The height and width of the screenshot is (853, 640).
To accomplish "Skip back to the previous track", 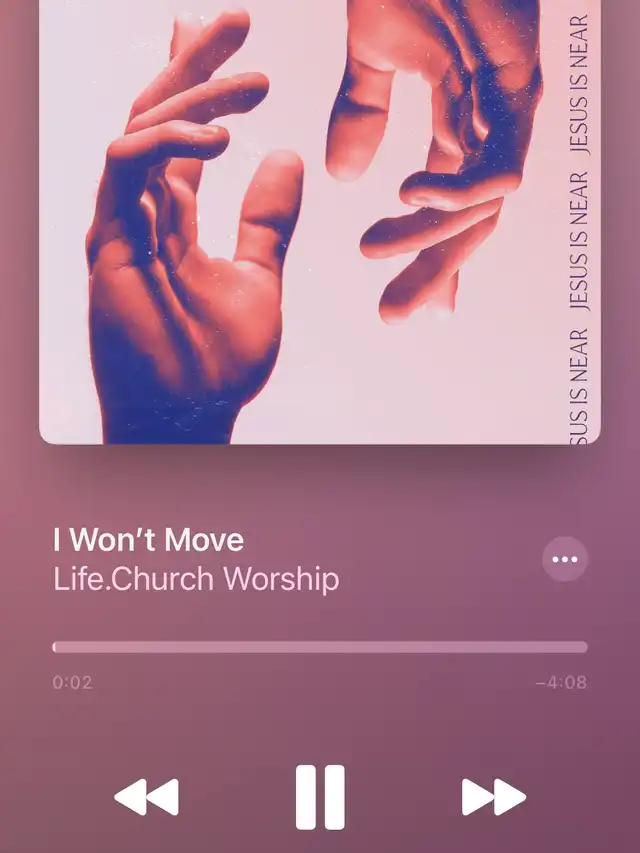I will coord(146,797).
